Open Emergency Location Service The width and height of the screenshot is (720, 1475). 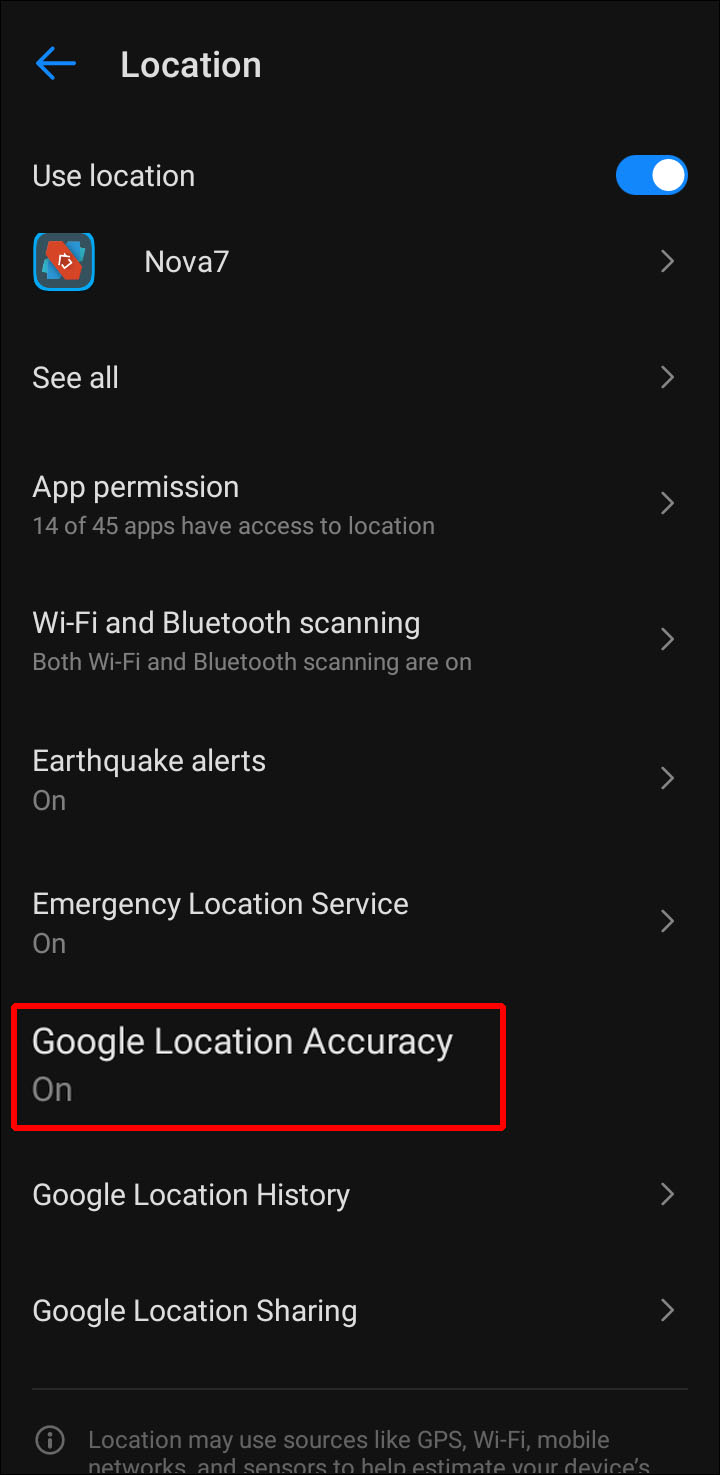click(360, 921)
